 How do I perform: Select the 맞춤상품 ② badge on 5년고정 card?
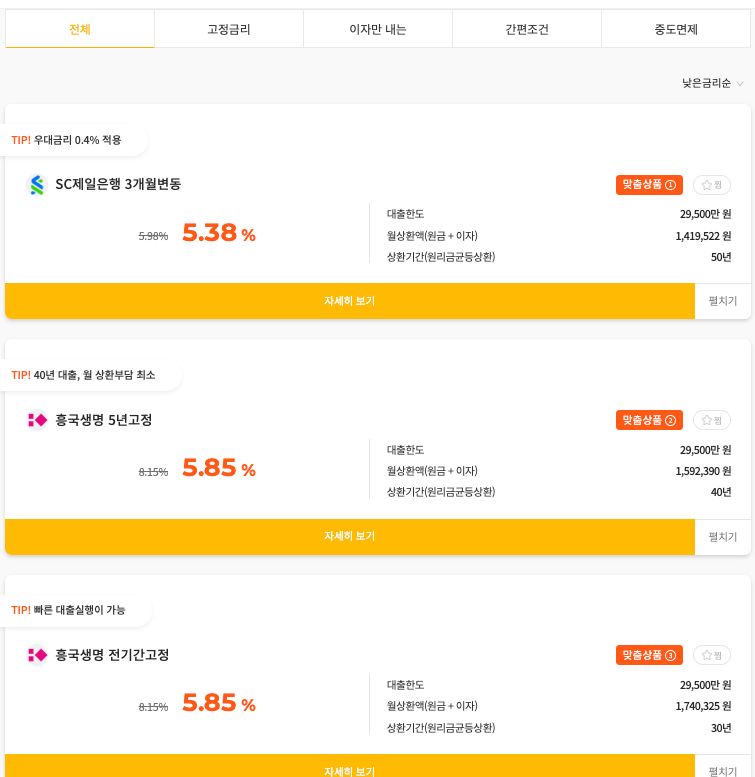(648, 420)
